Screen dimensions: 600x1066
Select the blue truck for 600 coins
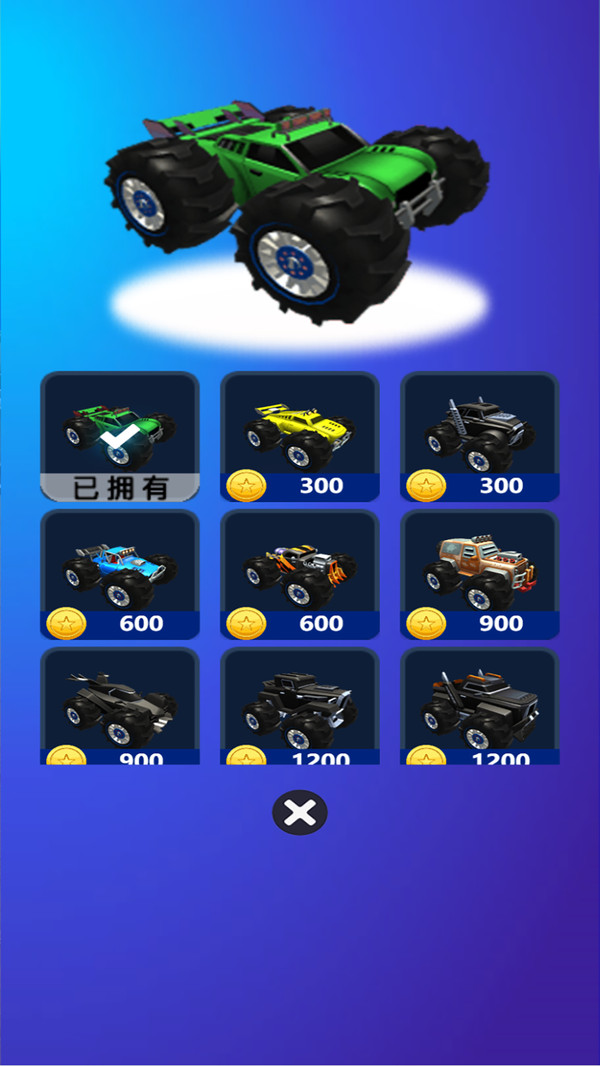[120, 574]
